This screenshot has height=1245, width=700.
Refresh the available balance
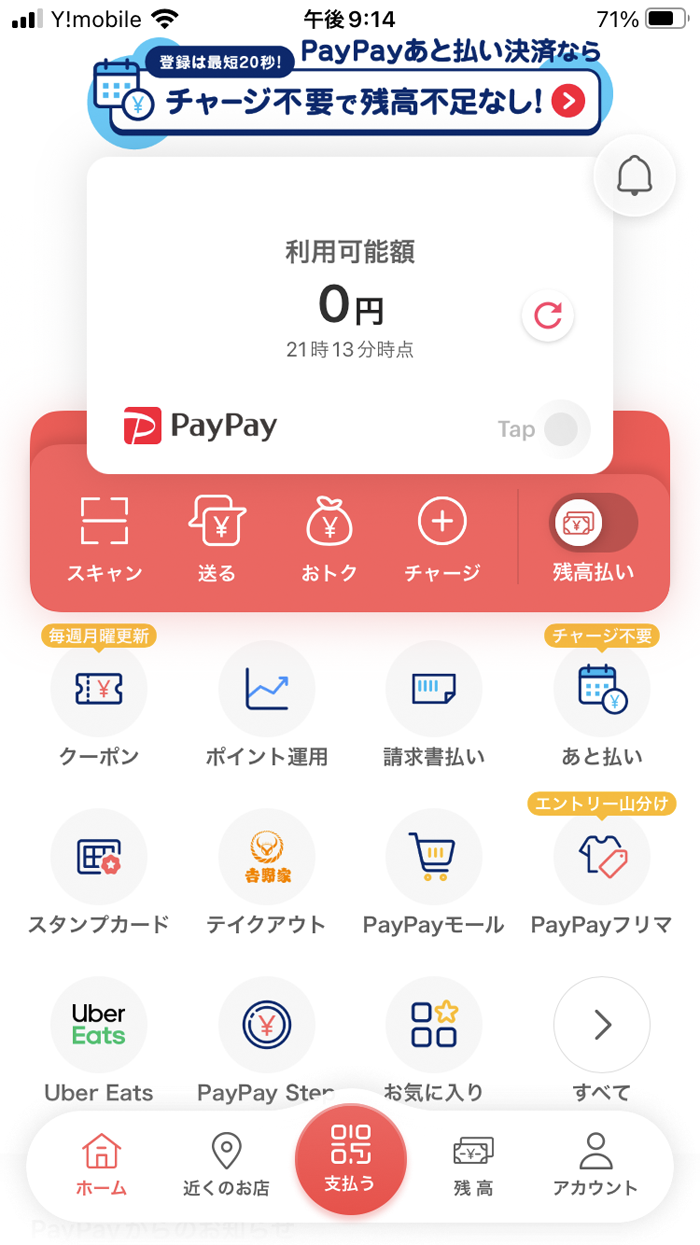coord(548,316)
